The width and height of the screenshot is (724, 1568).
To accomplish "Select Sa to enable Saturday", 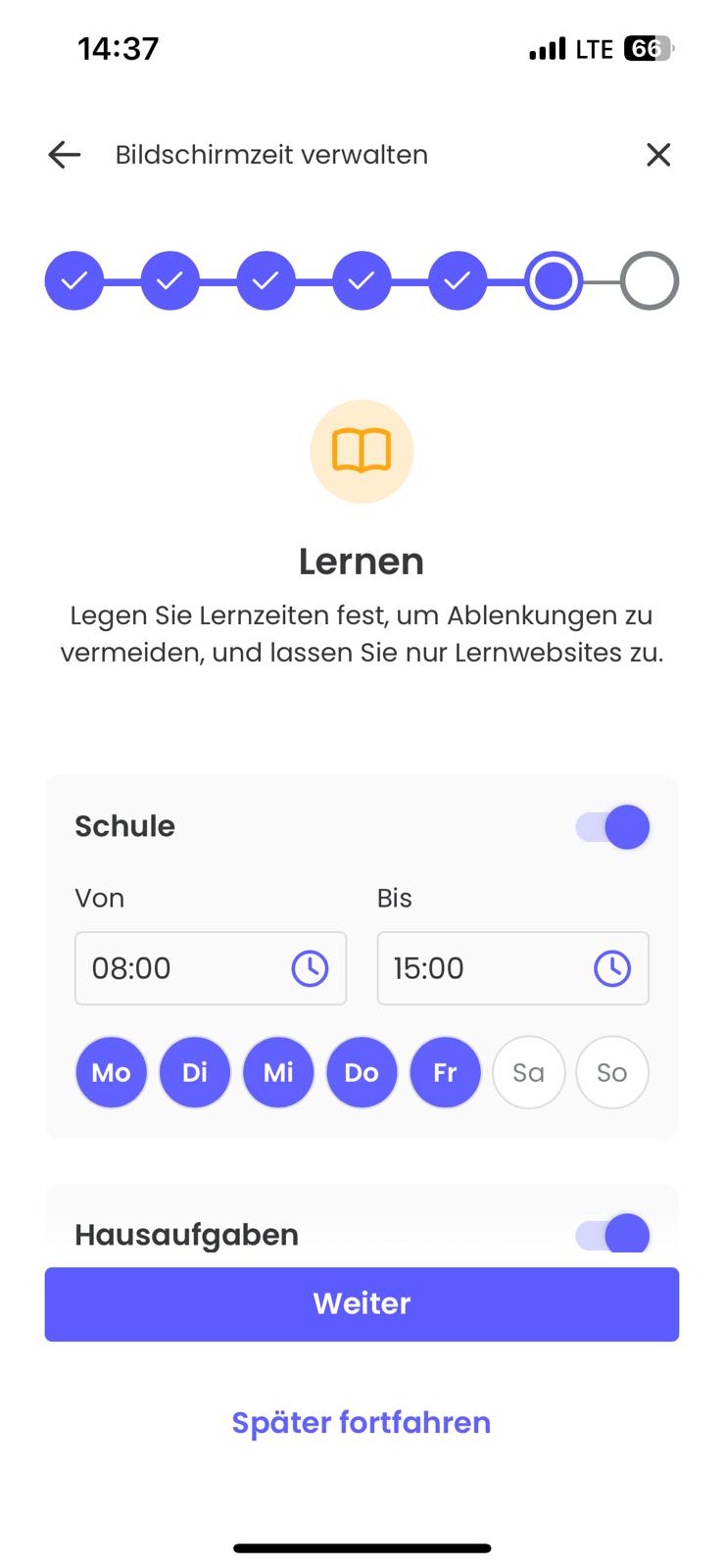I will [x=528, y=1072].
